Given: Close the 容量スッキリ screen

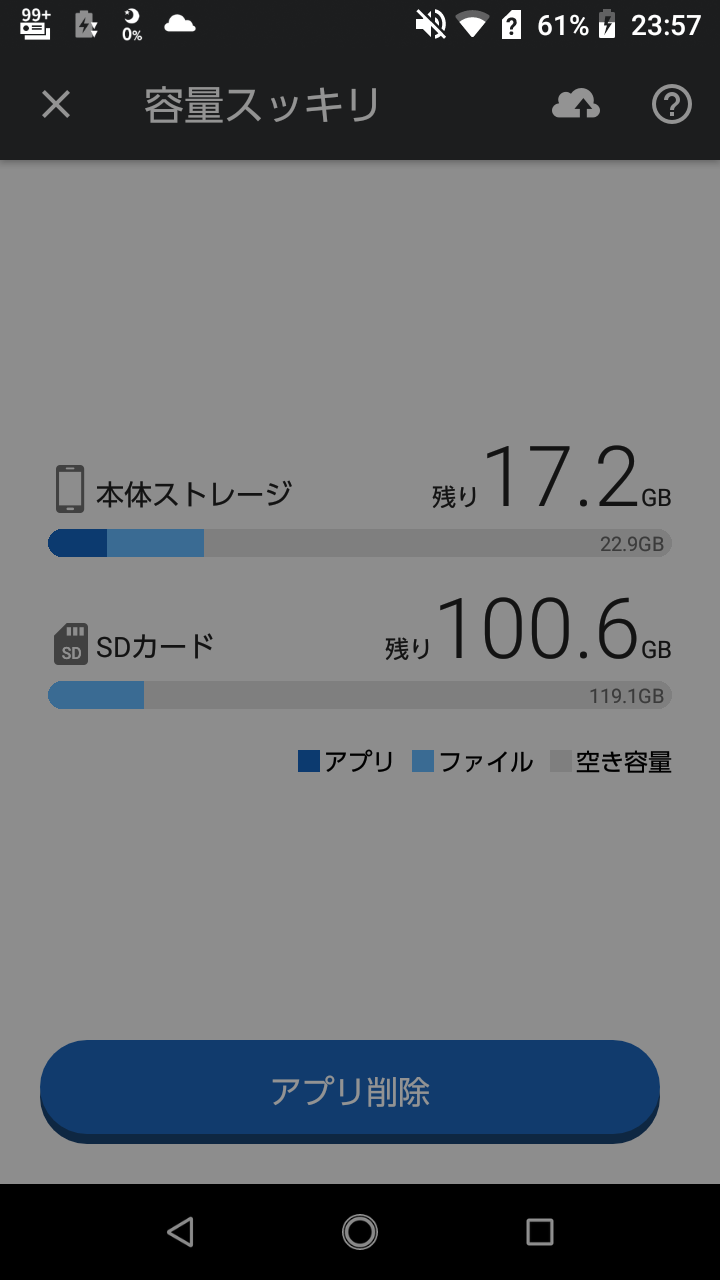Looking at the screenshot, I should (56, 104).
